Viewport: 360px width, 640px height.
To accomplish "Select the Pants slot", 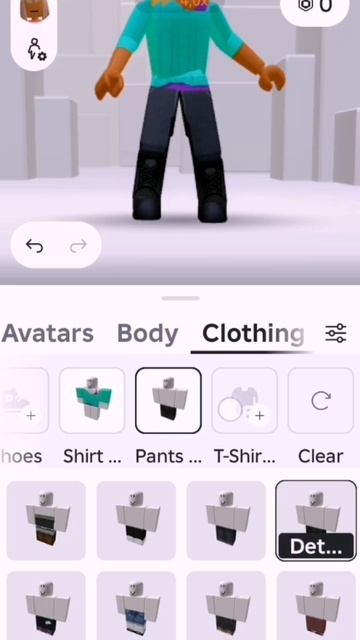I will pyautogui.click(x=168, y=400).
